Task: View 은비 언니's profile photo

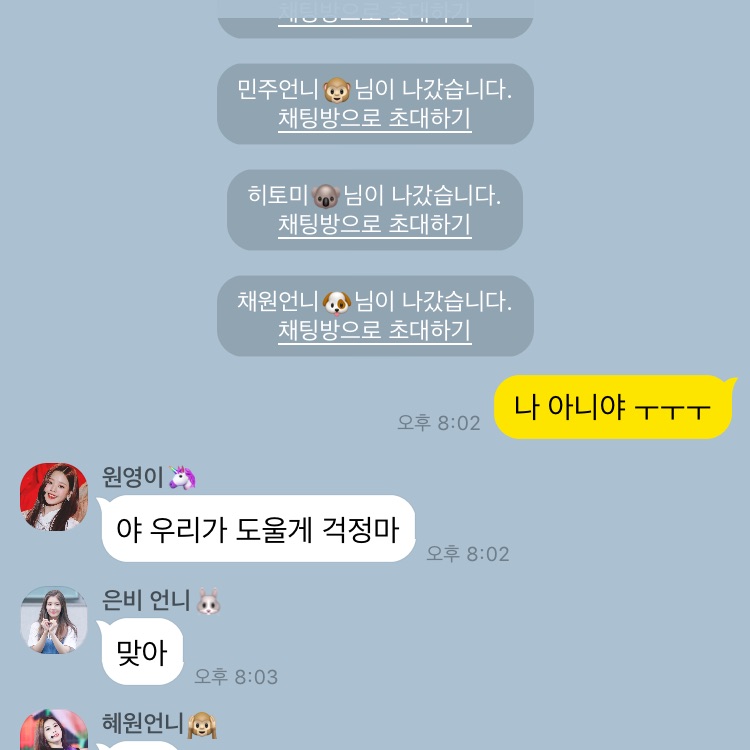Action: [54, 620]
